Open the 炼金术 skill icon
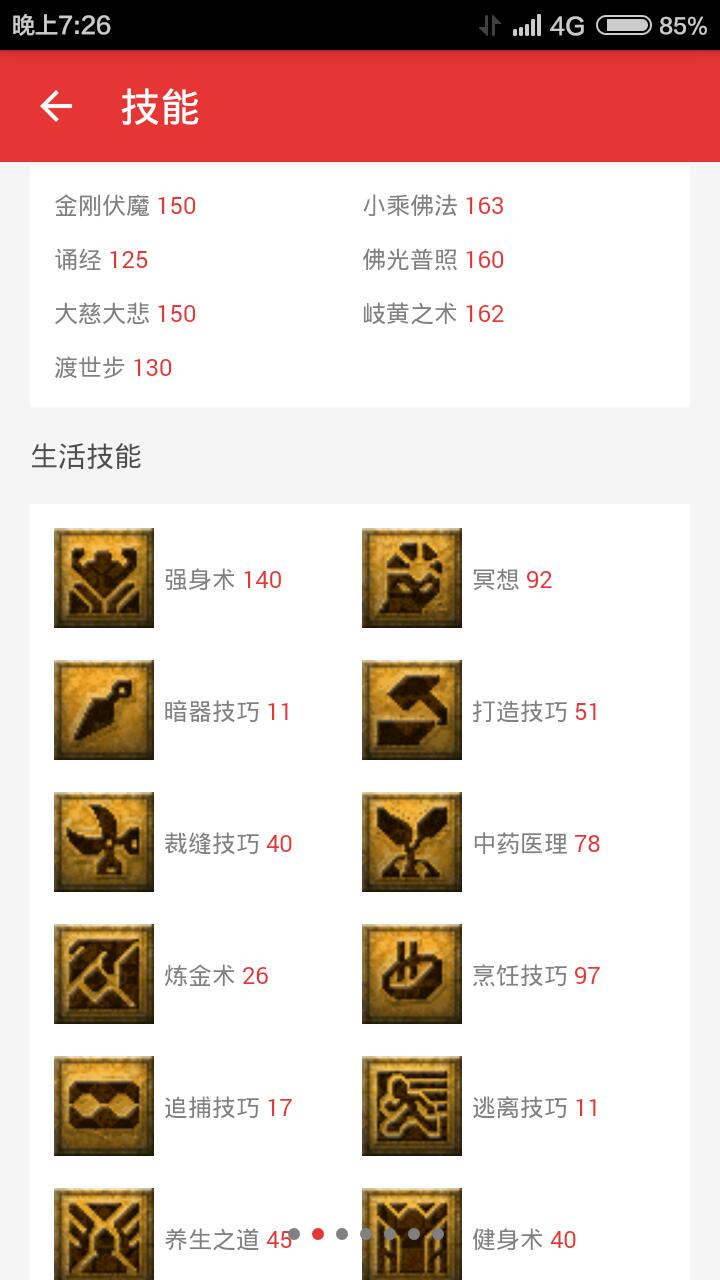This screenshot has height=1280, width=720. [104, 974]
